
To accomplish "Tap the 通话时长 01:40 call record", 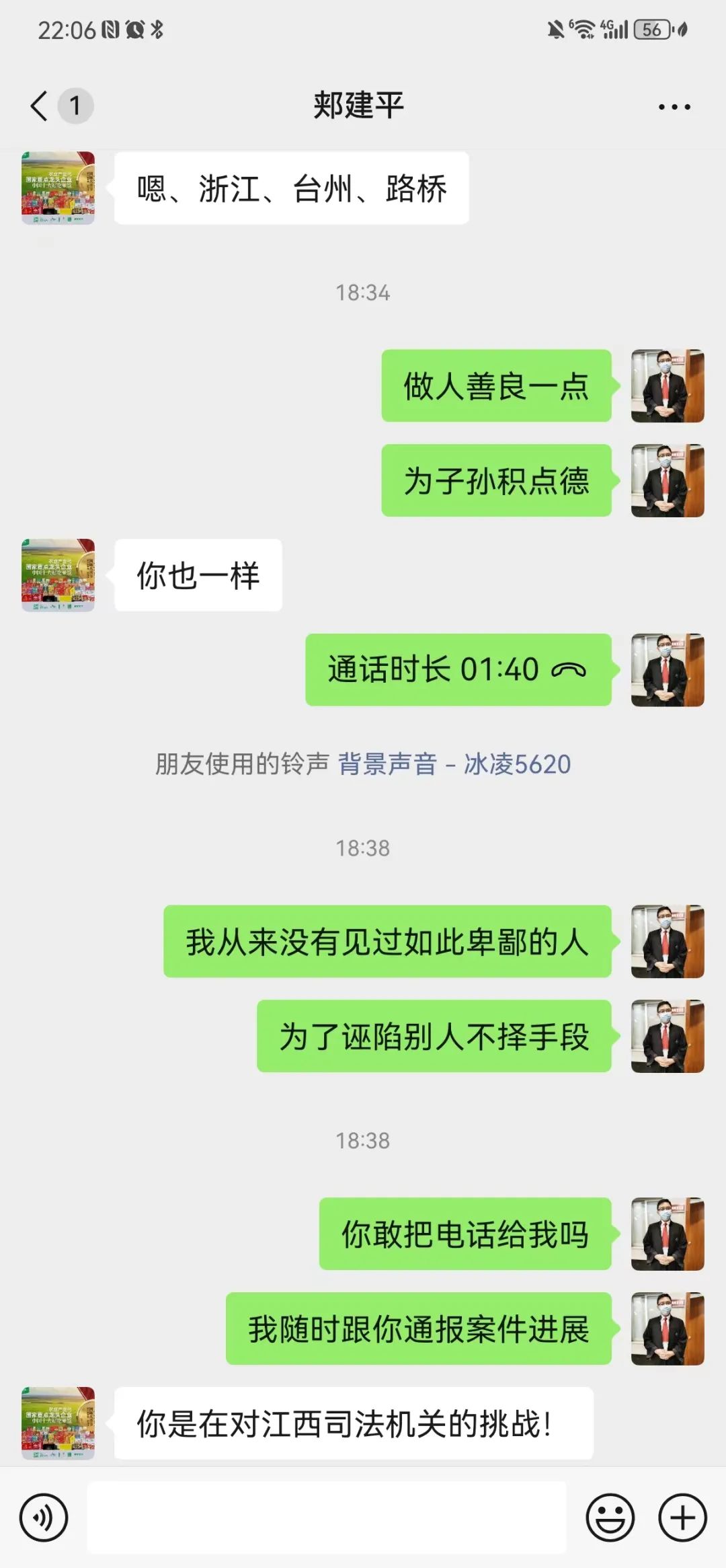I will click(458, 670).
